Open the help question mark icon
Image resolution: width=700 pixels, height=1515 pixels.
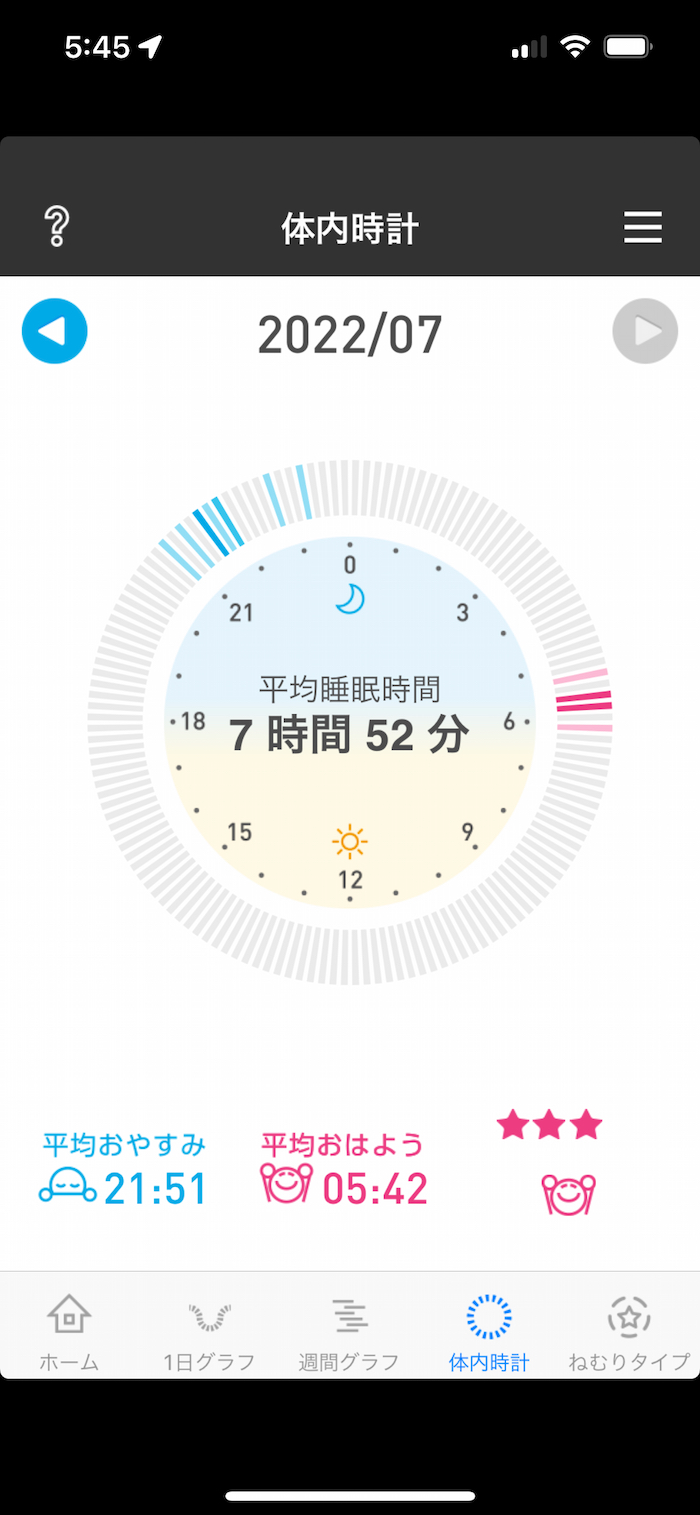coord(57,228)
